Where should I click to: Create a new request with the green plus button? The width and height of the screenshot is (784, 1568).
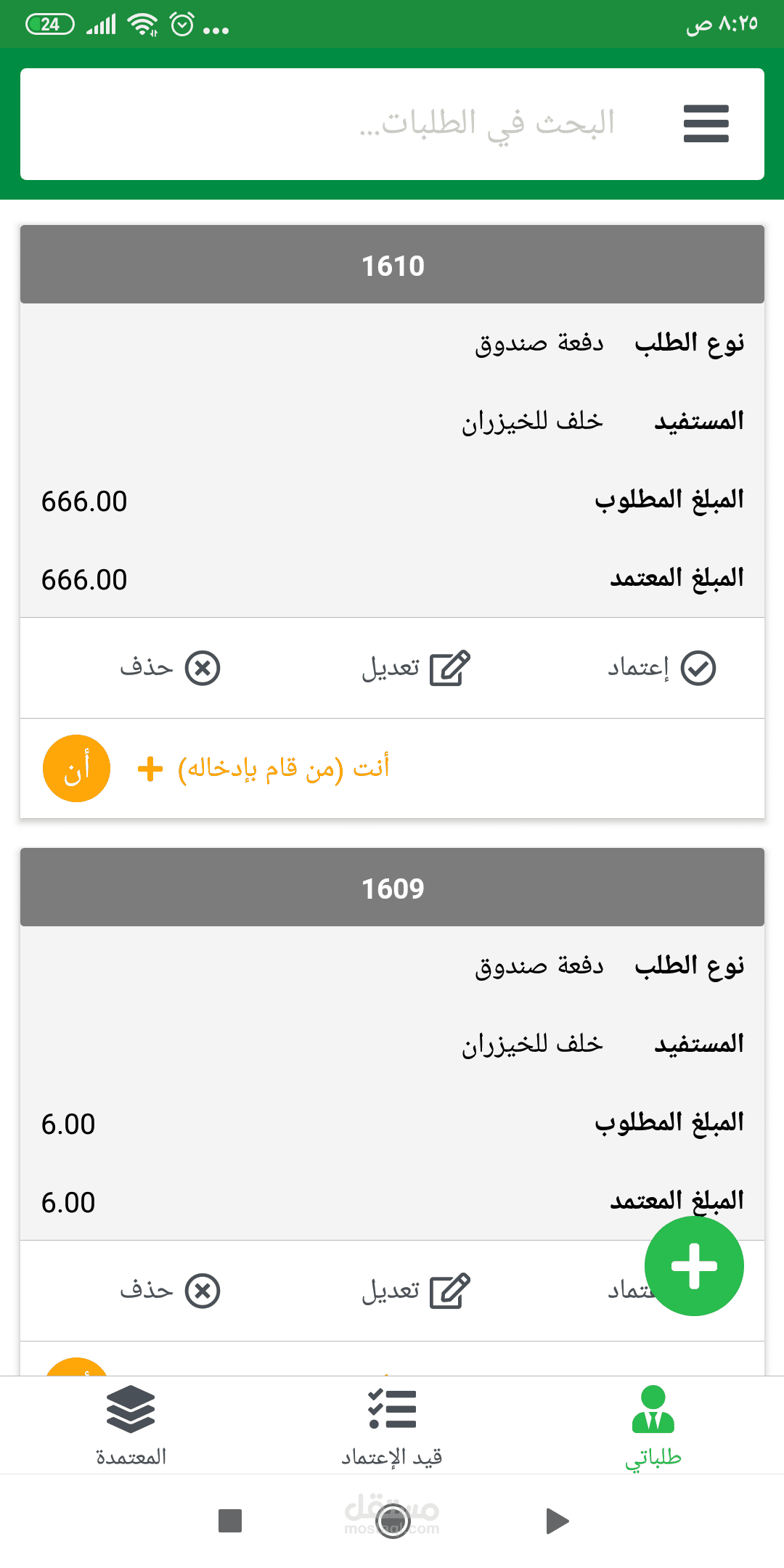pos(694,1266)
